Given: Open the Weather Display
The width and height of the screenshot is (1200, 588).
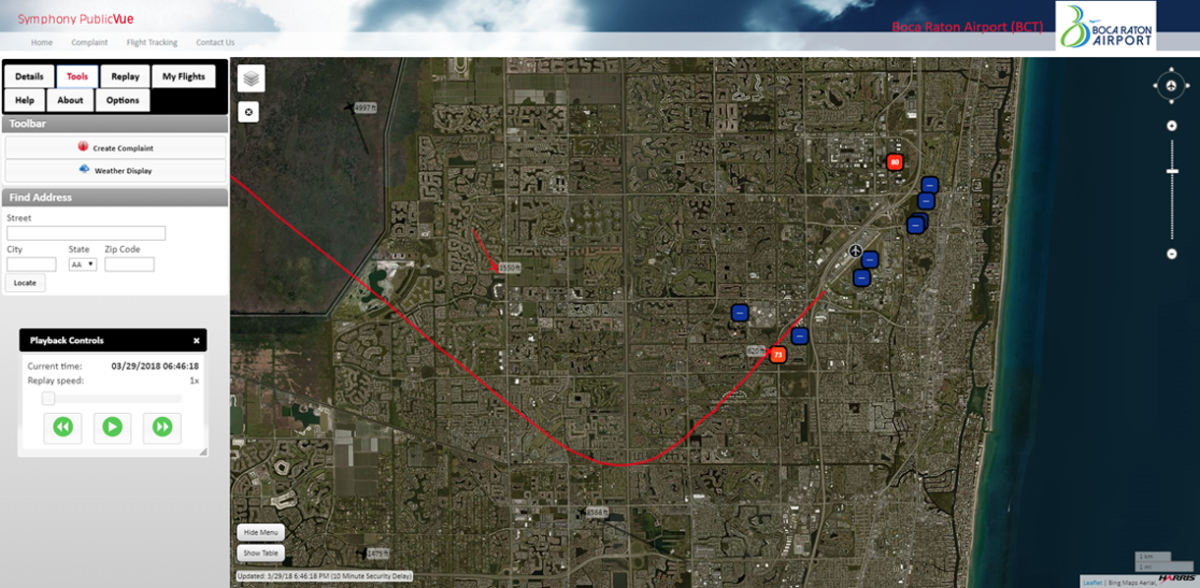Looking at the screenshot, I should click(115, 170).
